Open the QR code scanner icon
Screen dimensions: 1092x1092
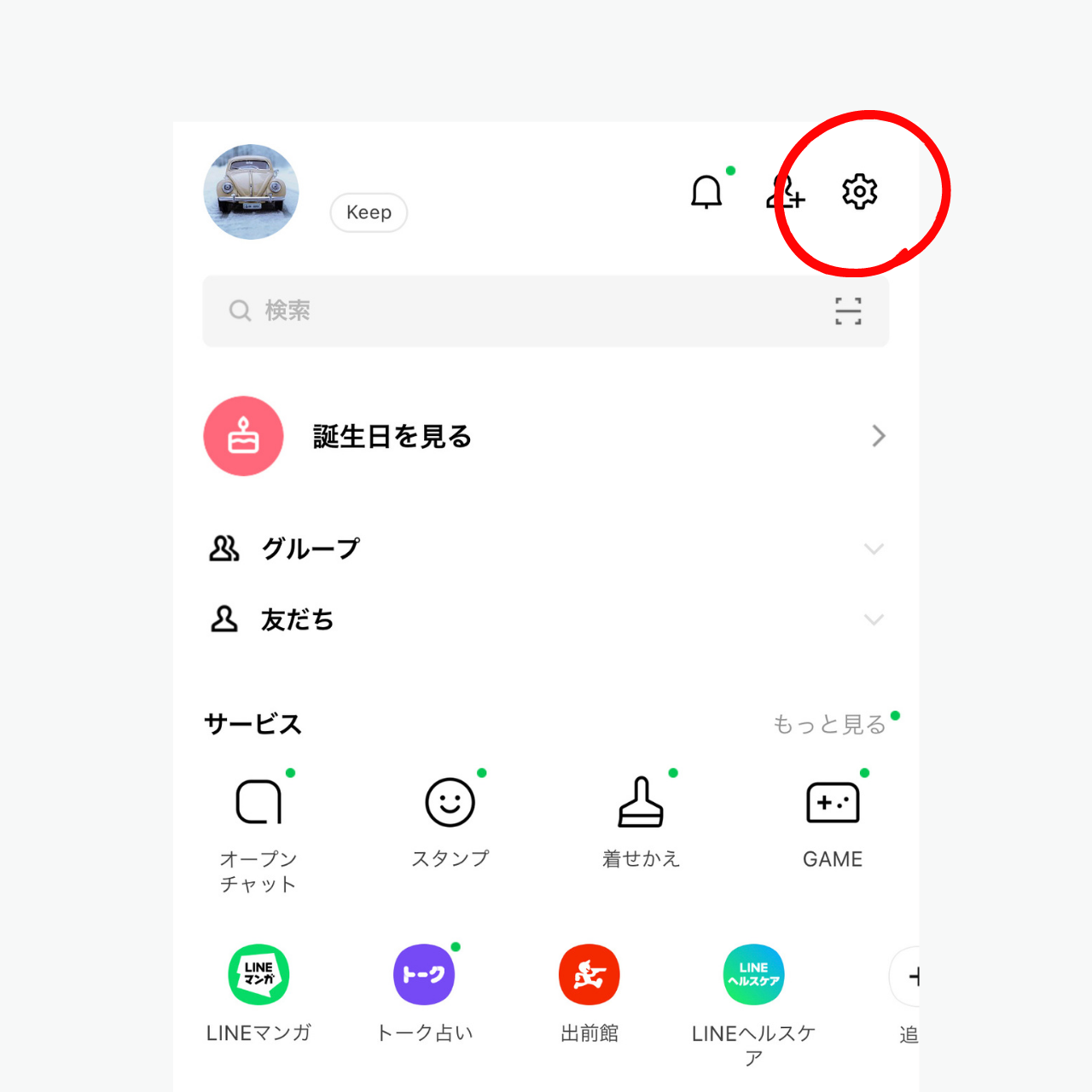coord(848,311)
